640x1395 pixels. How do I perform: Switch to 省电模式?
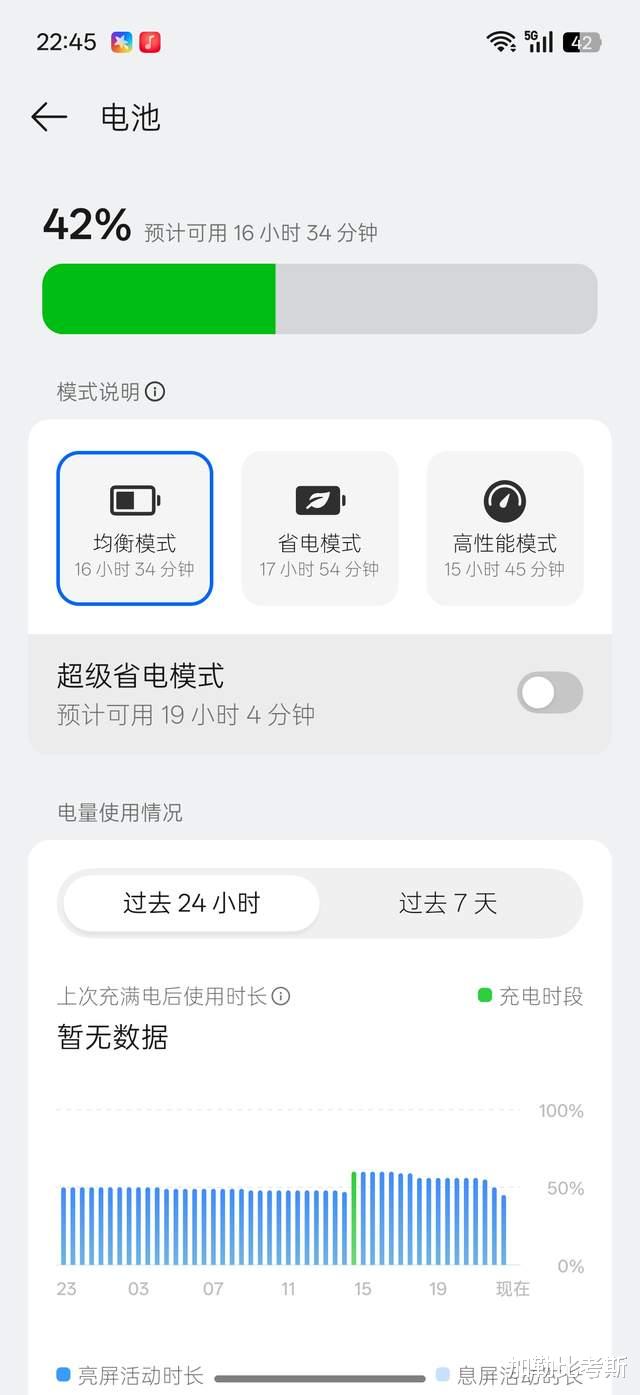pos(319,528)
